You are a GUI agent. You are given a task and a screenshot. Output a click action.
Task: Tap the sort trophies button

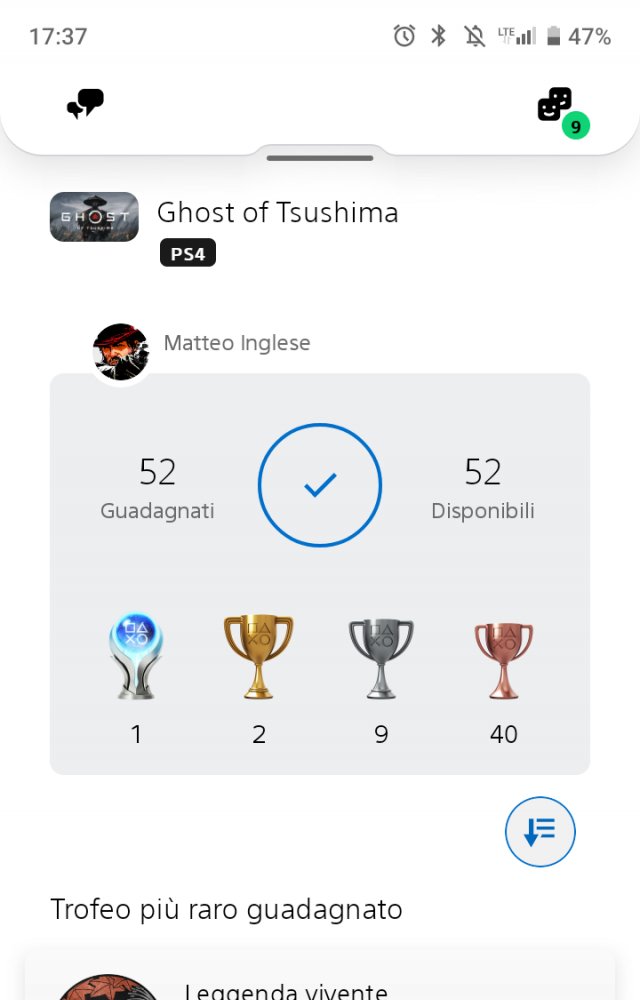[x=540, y=831]
